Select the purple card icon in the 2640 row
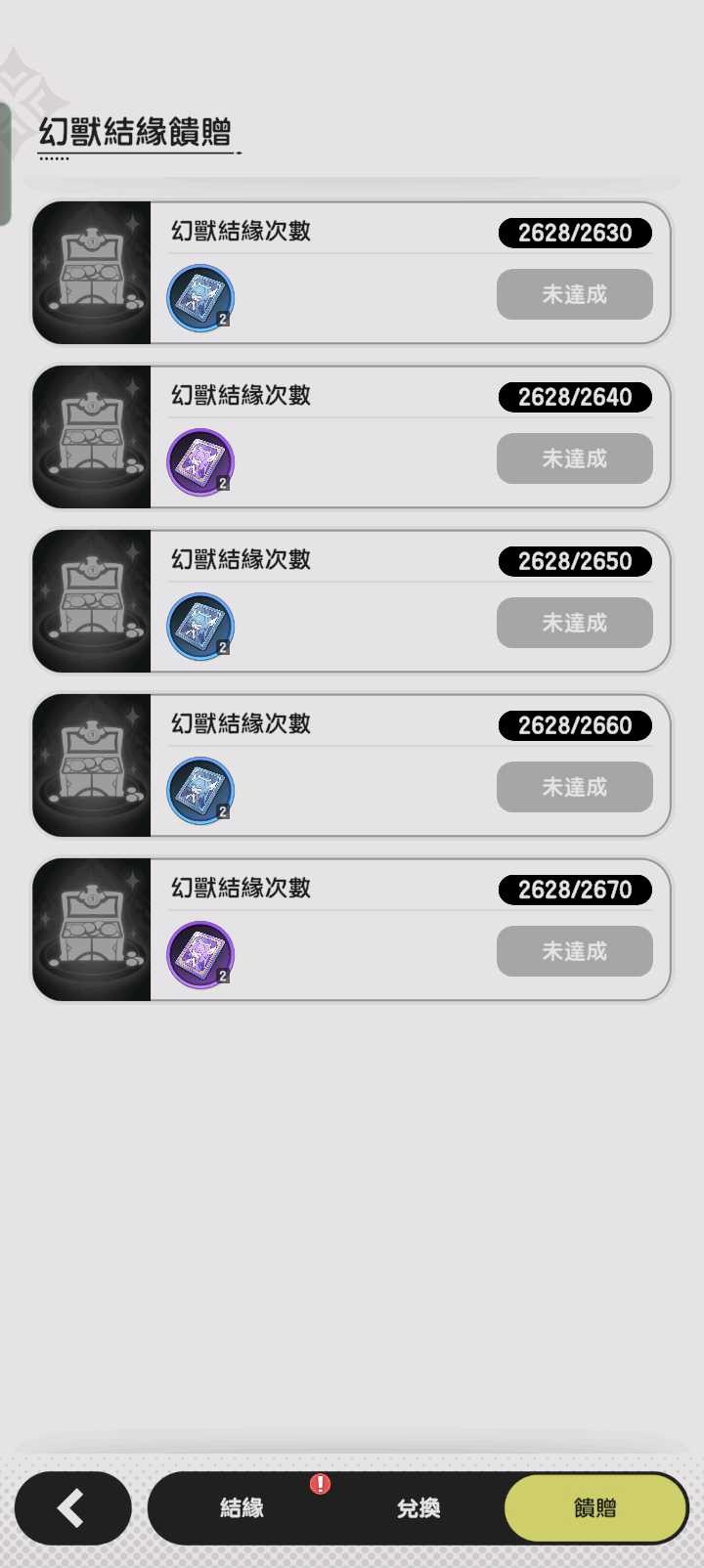 (x=200, y=460)
